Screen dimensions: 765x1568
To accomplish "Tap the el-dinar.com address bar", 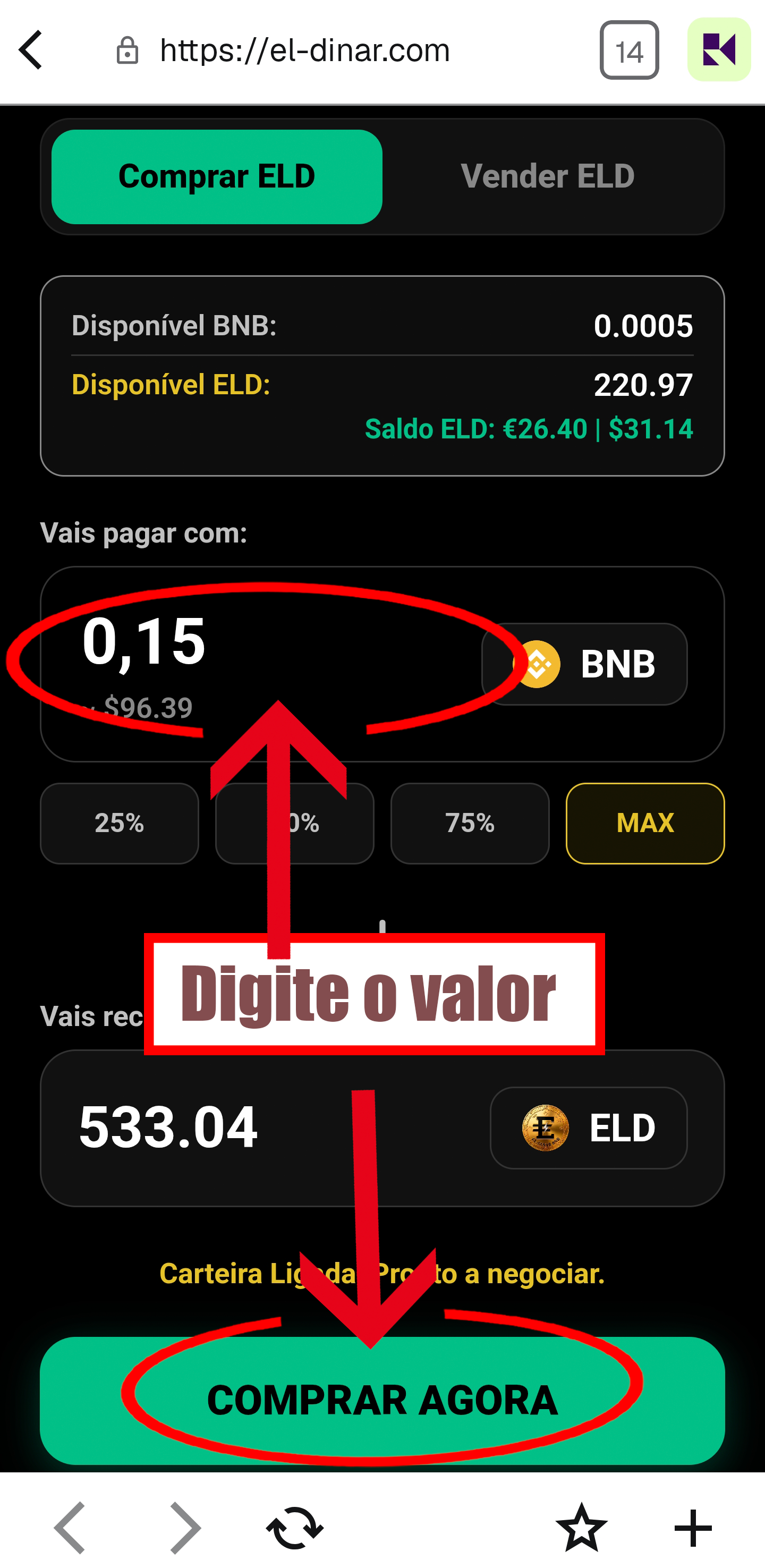I will click(x=304, y=50).
